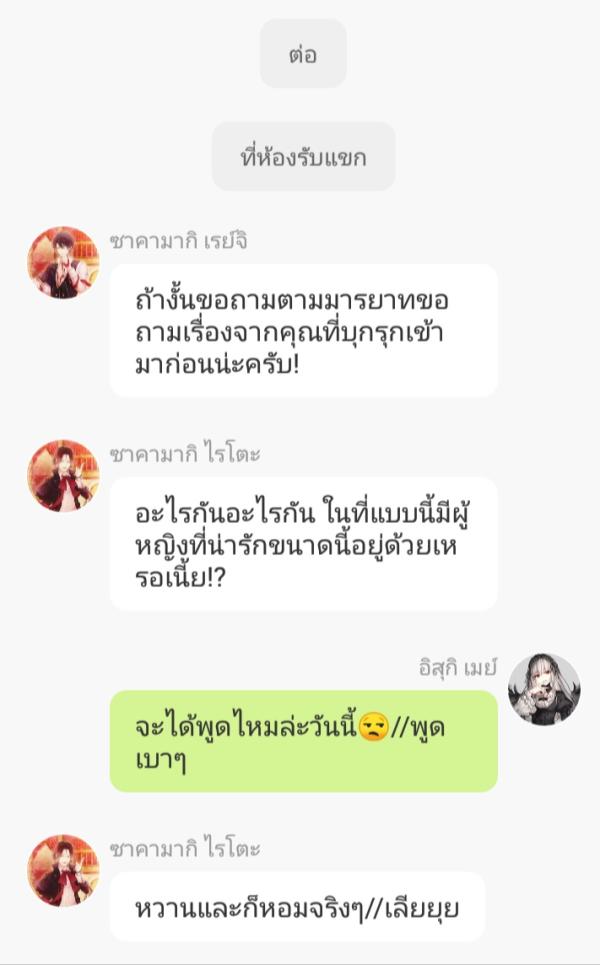The height and width of the screenshot is (965, 600).
Task: Select ซาคามากิ ไรโตะ's avatar beside หวานและก็หอมจริงๆ message
Action: [63, 871]
